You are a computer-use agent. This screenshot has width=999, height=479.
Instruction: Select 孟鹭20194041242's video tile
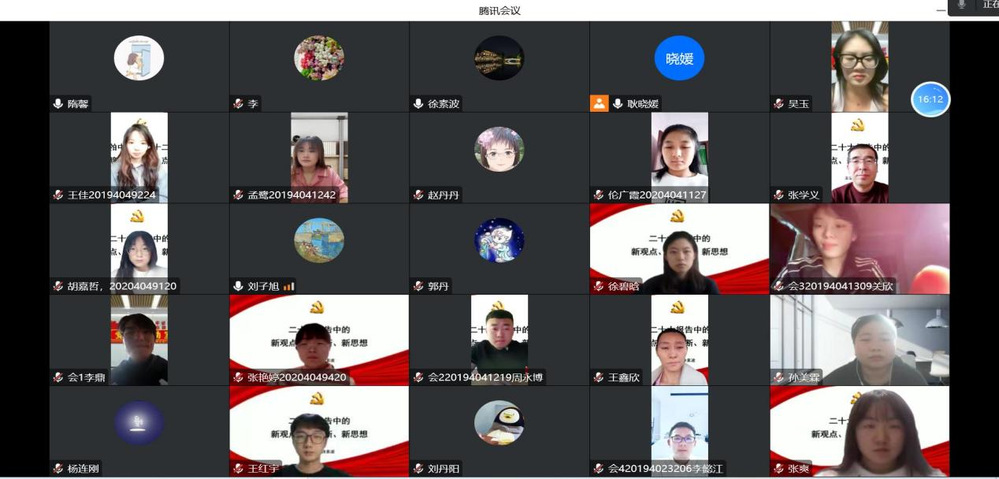point(319,157)
